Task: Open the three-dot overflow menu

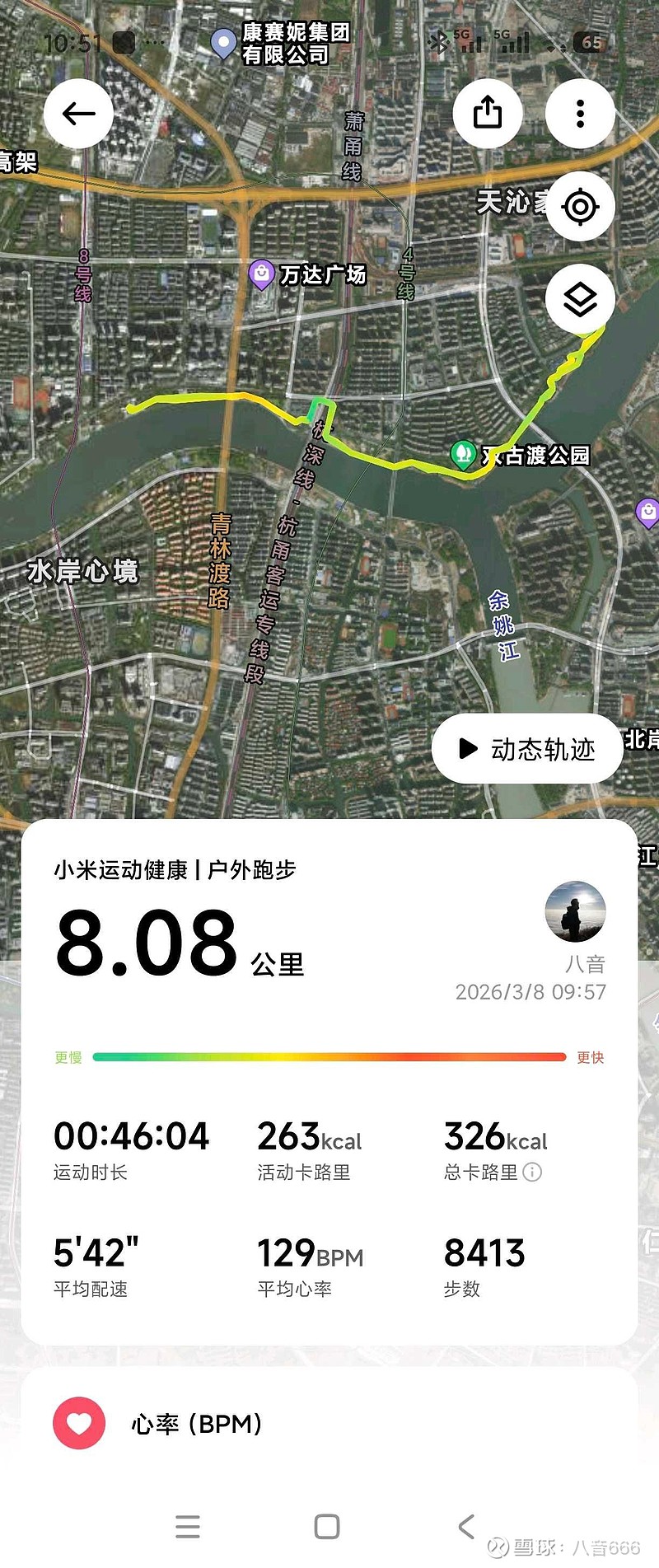Action: pos(580,114)
